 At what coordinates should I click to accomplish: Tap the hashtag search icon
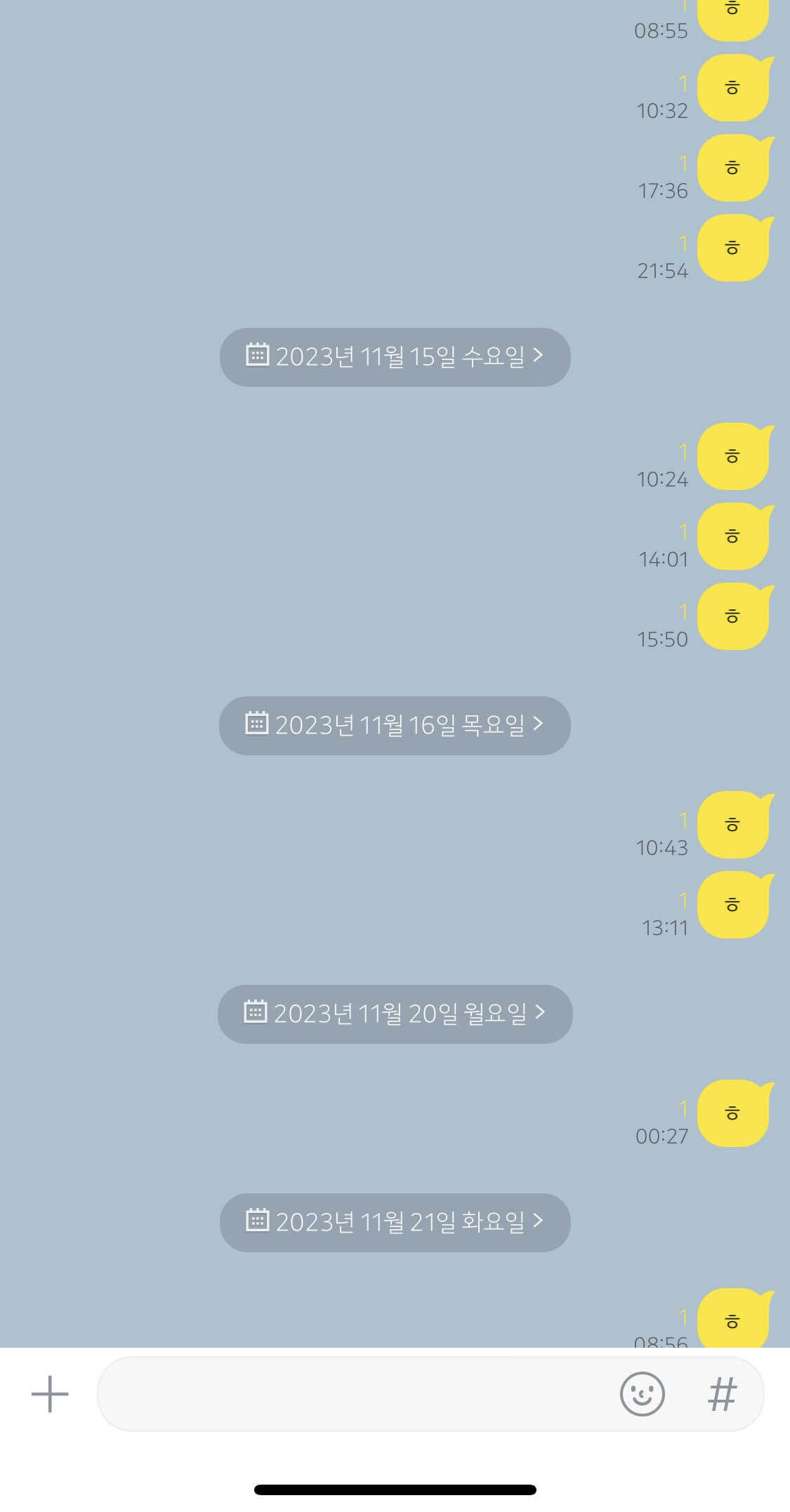click(x=723, y=1393)
